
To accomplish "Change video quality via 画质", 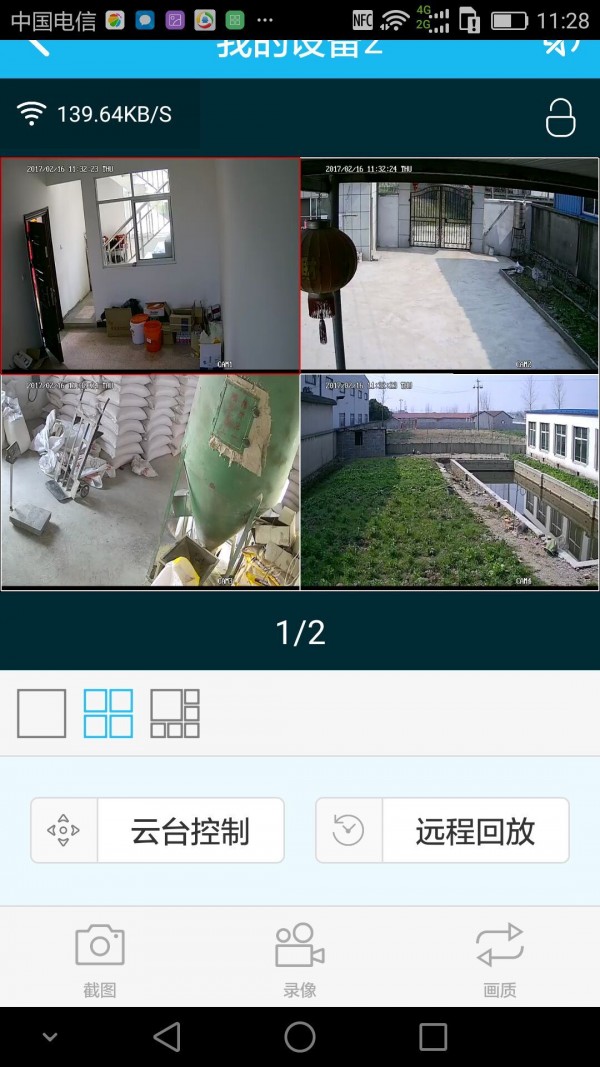I will click(499, 958).
